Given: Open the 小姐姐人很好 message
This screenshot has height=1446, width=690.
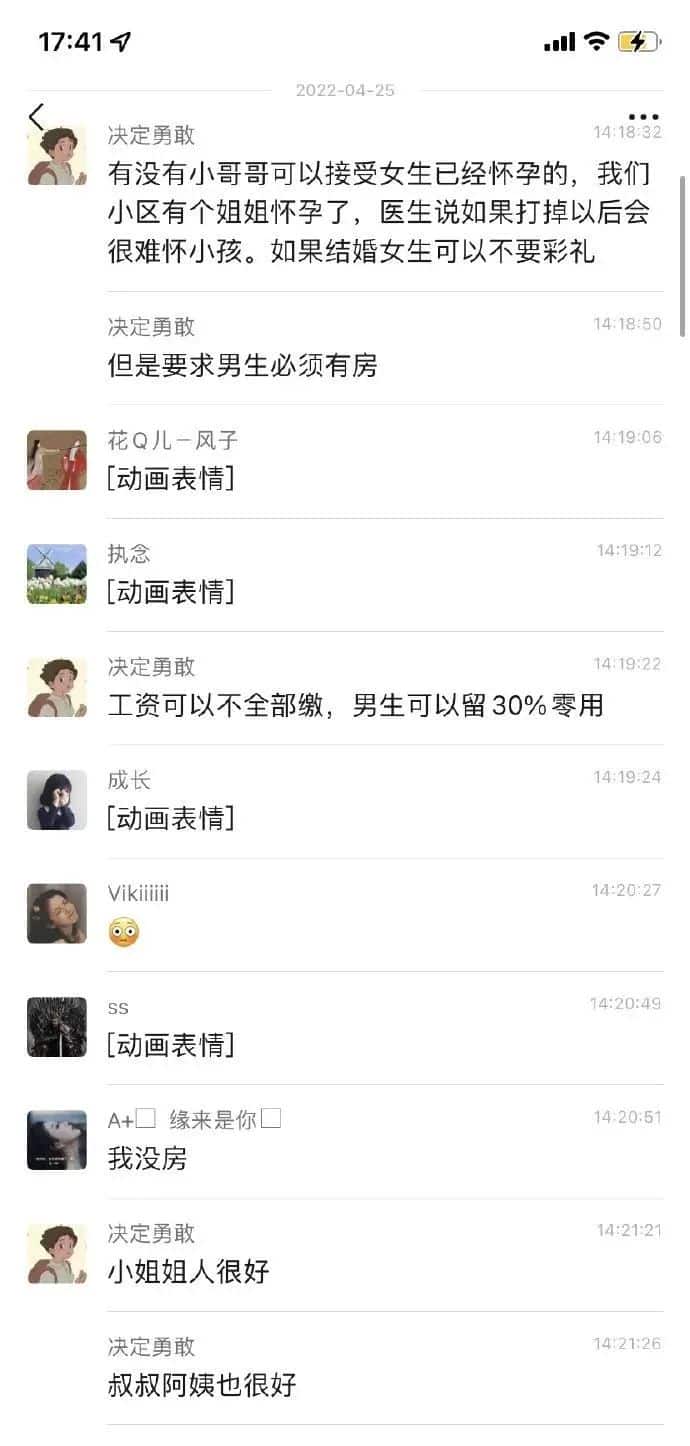Looking at the screenshot, I should (x=189, y=1272).
